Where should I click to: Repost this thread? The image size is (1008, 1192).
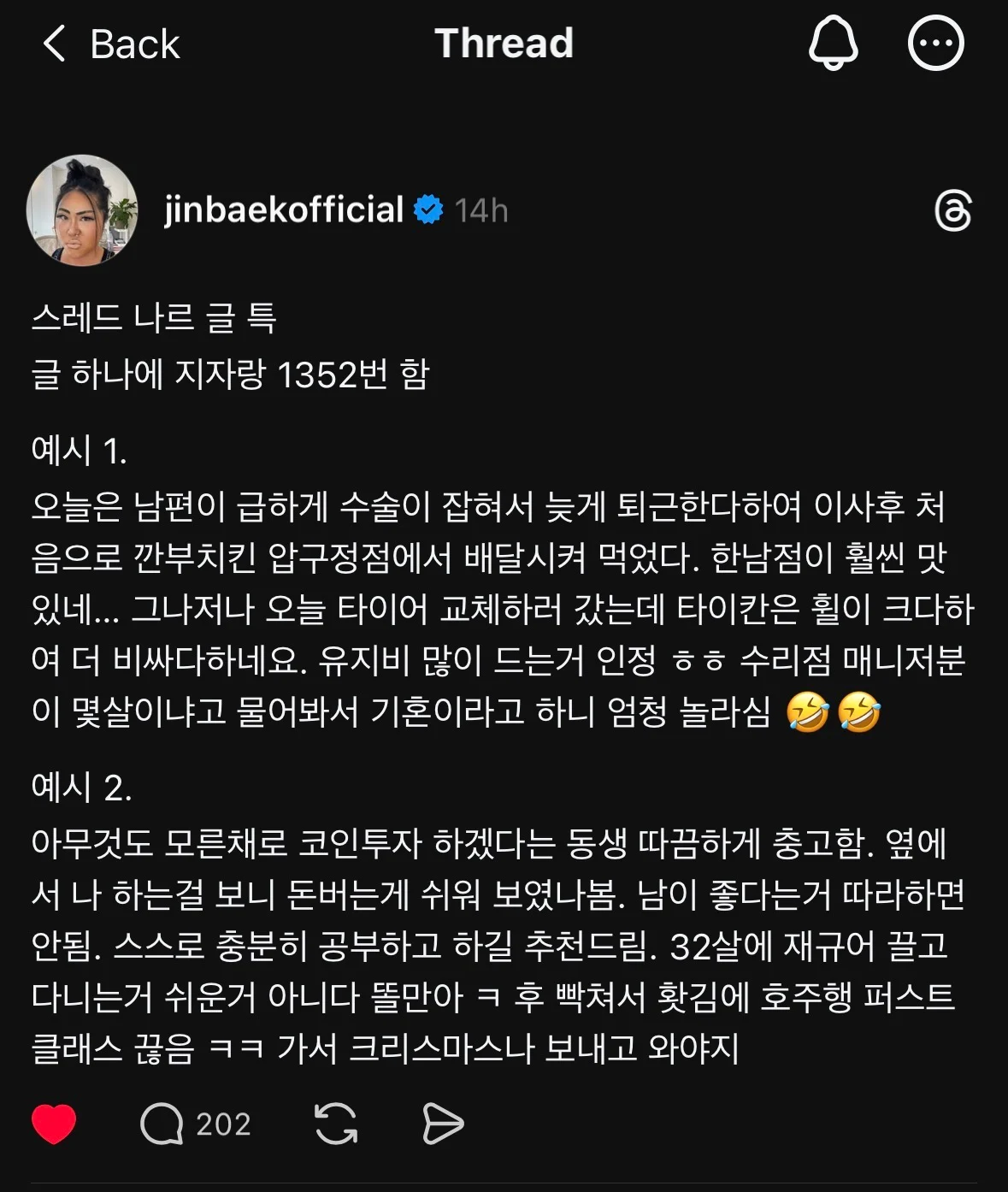[x=336, y=1124]
